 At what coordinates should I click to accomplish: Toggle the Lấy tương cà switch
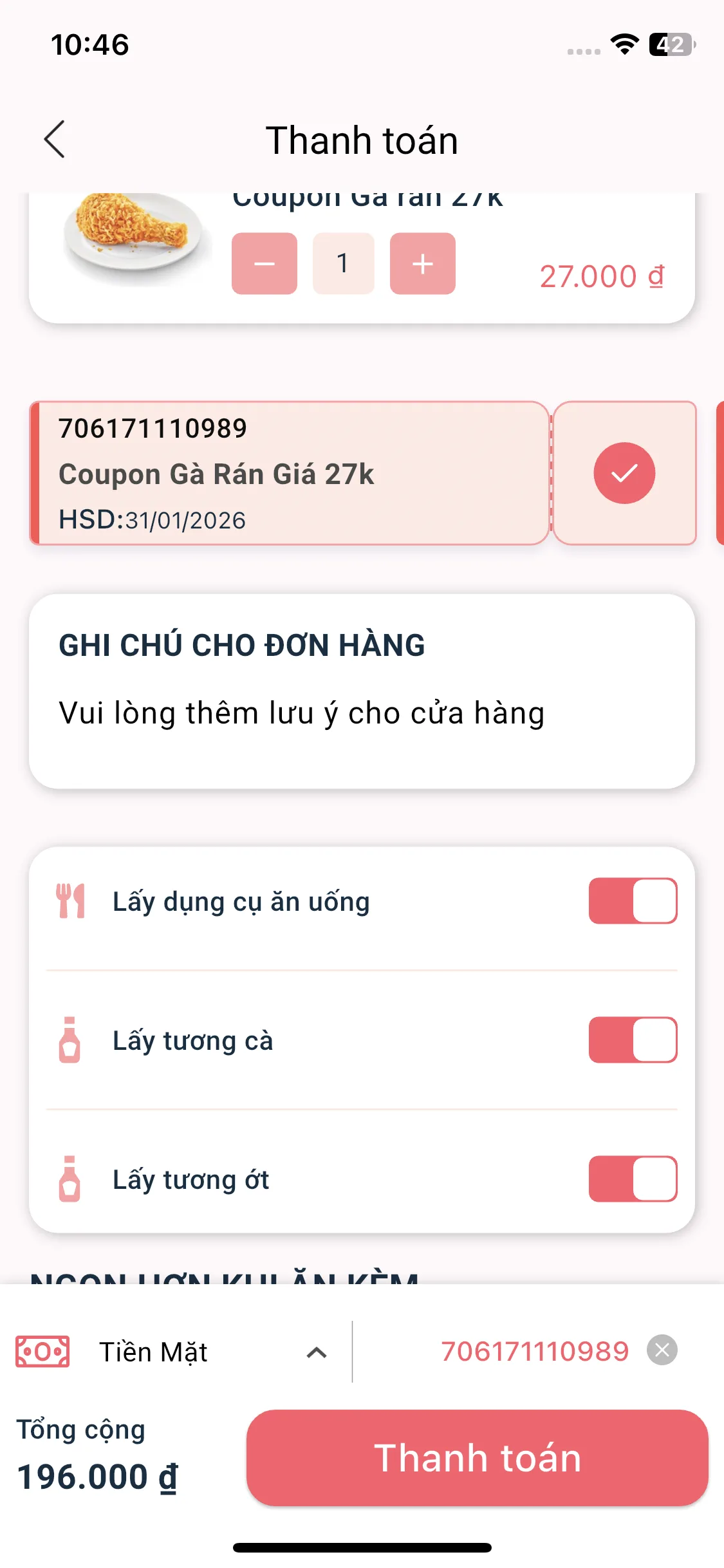point(632,1040)
